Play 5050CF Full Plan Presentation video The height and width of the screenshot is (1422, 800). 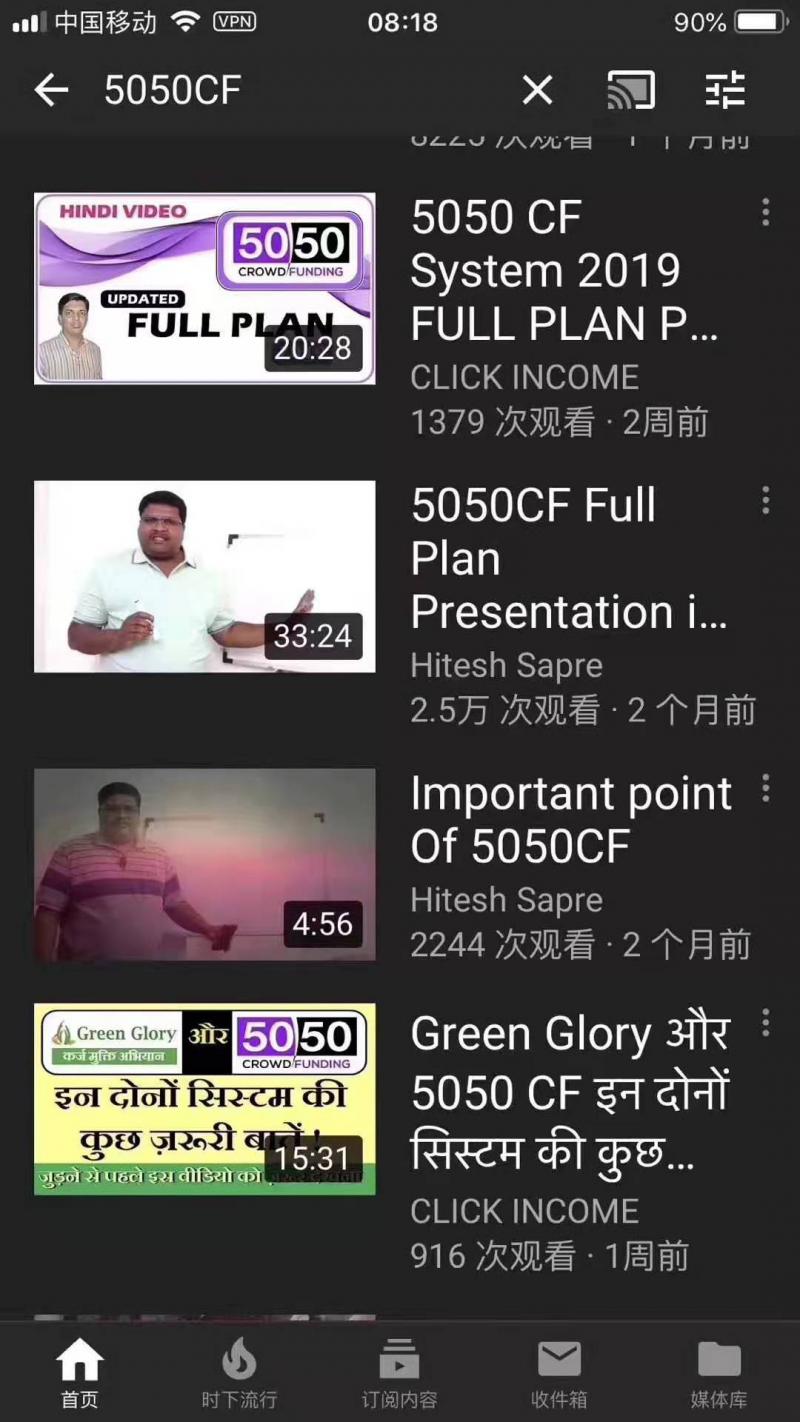[x=205, y=576]
